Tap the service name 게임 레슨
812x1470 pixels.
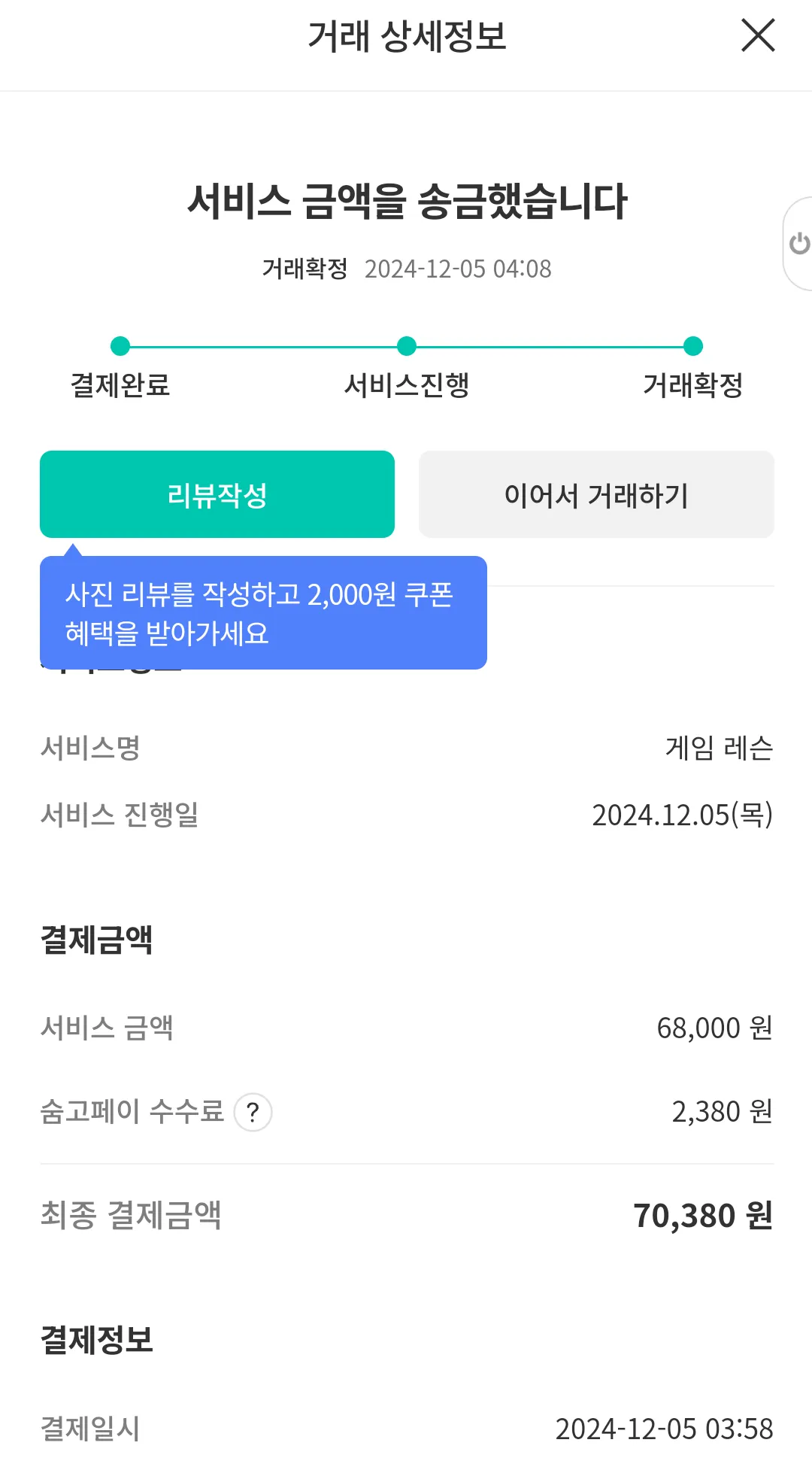tap(718, 747)
